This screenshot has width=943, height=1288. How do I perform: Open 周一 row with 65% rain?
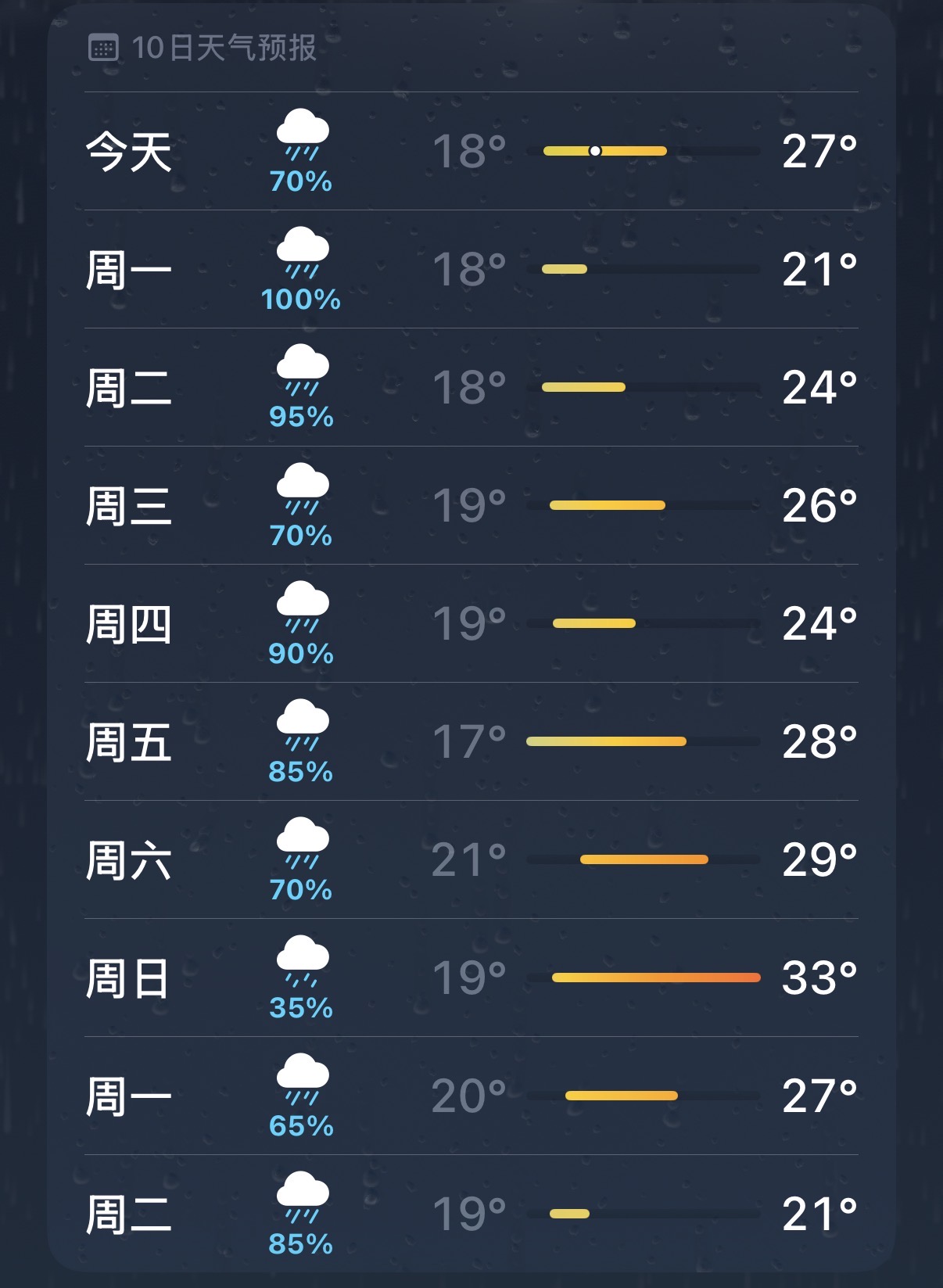coord(471,1096)
